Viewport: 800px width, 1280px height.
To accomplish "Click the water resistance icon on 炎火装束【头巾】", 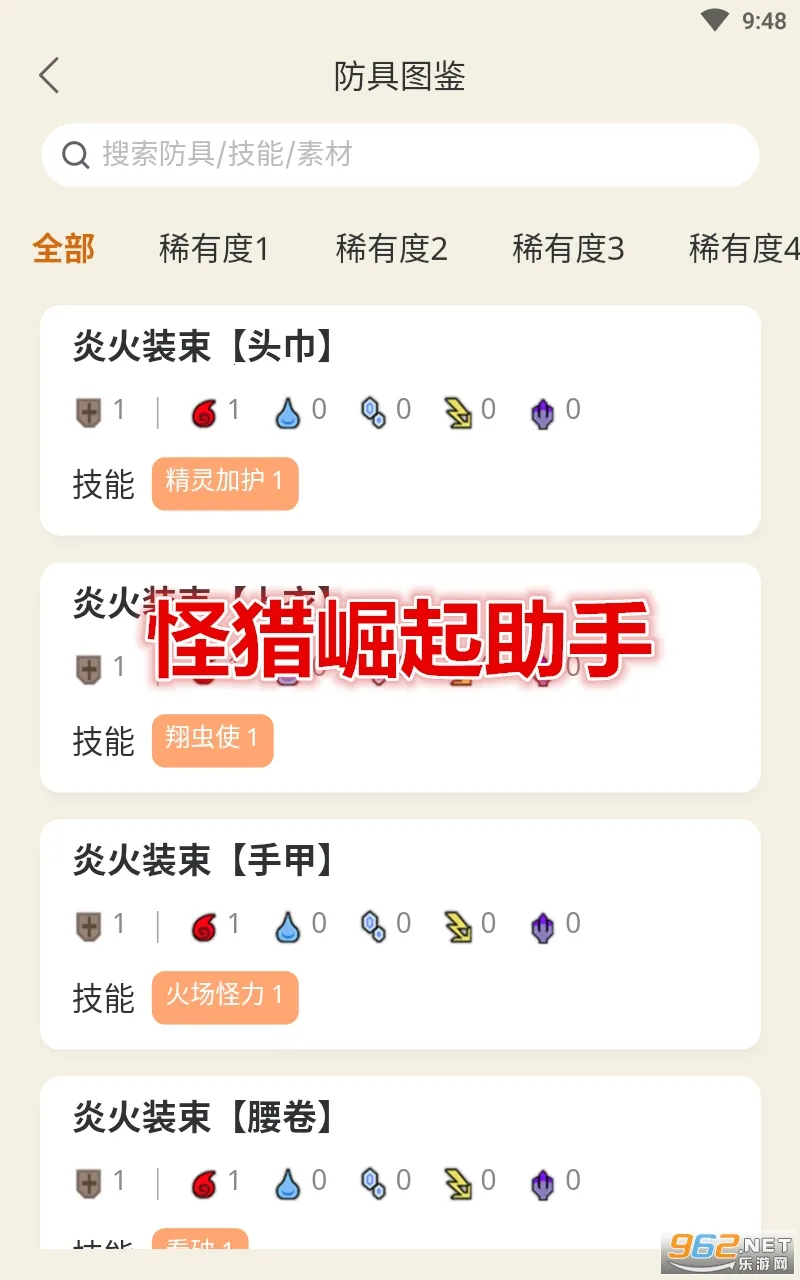I will [x=290, y=409].
